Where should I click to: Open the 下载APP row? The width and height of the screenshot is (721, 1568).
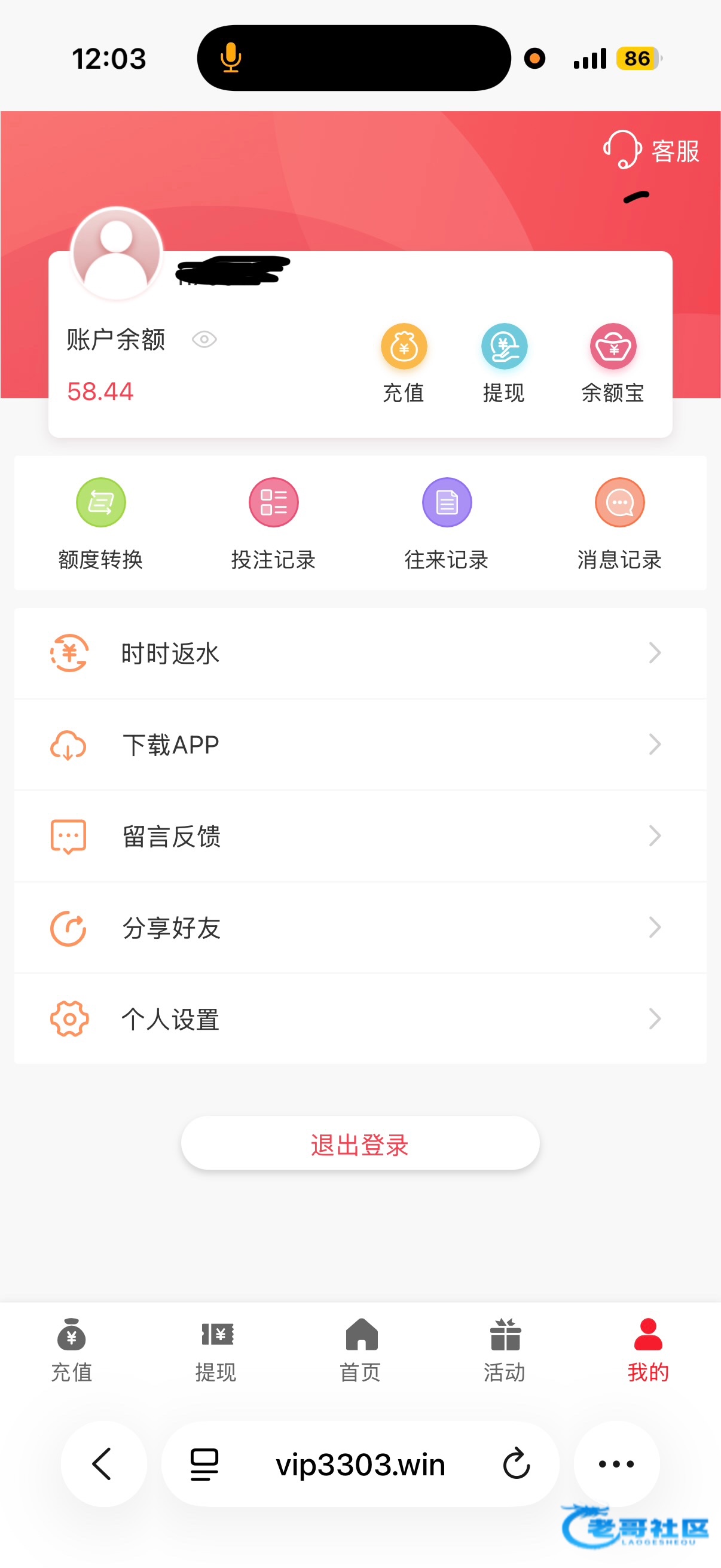[360, 745]
